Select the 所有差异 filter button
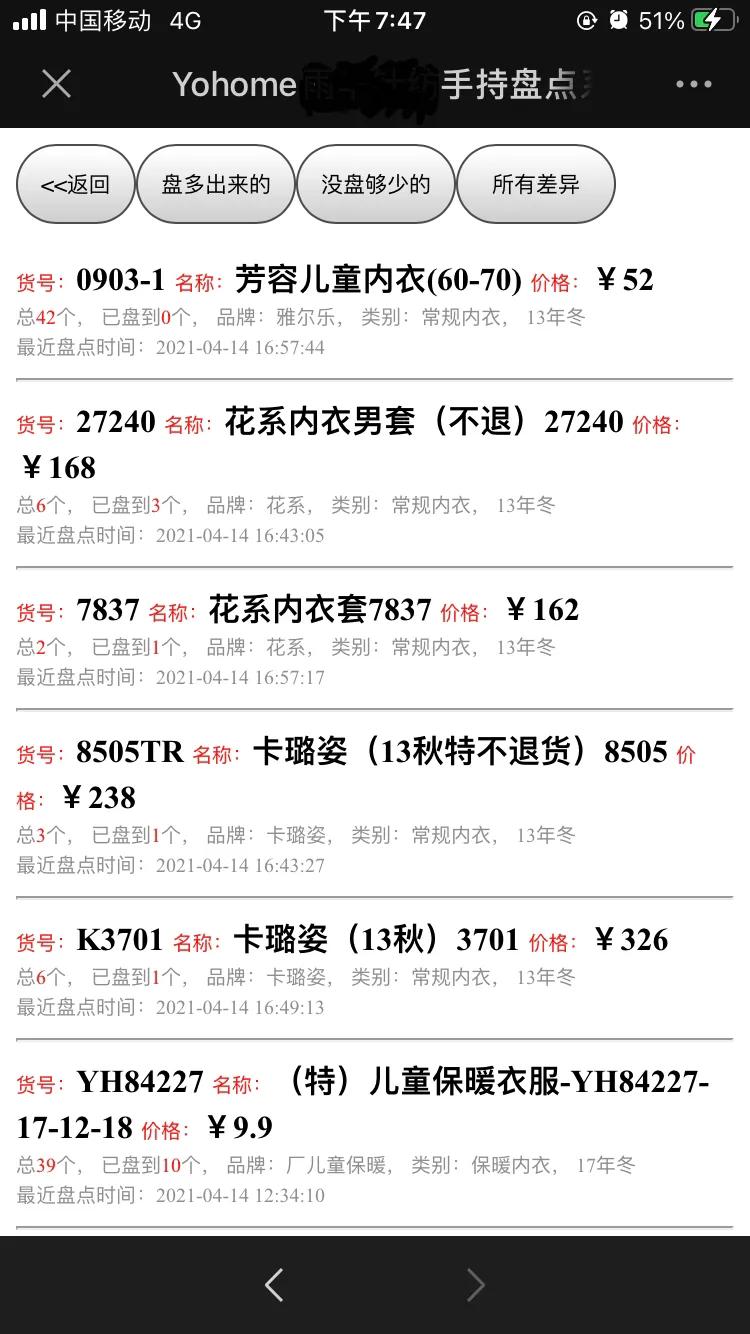The width and height of the screenshot is (750, 1334). pos(536,184)
